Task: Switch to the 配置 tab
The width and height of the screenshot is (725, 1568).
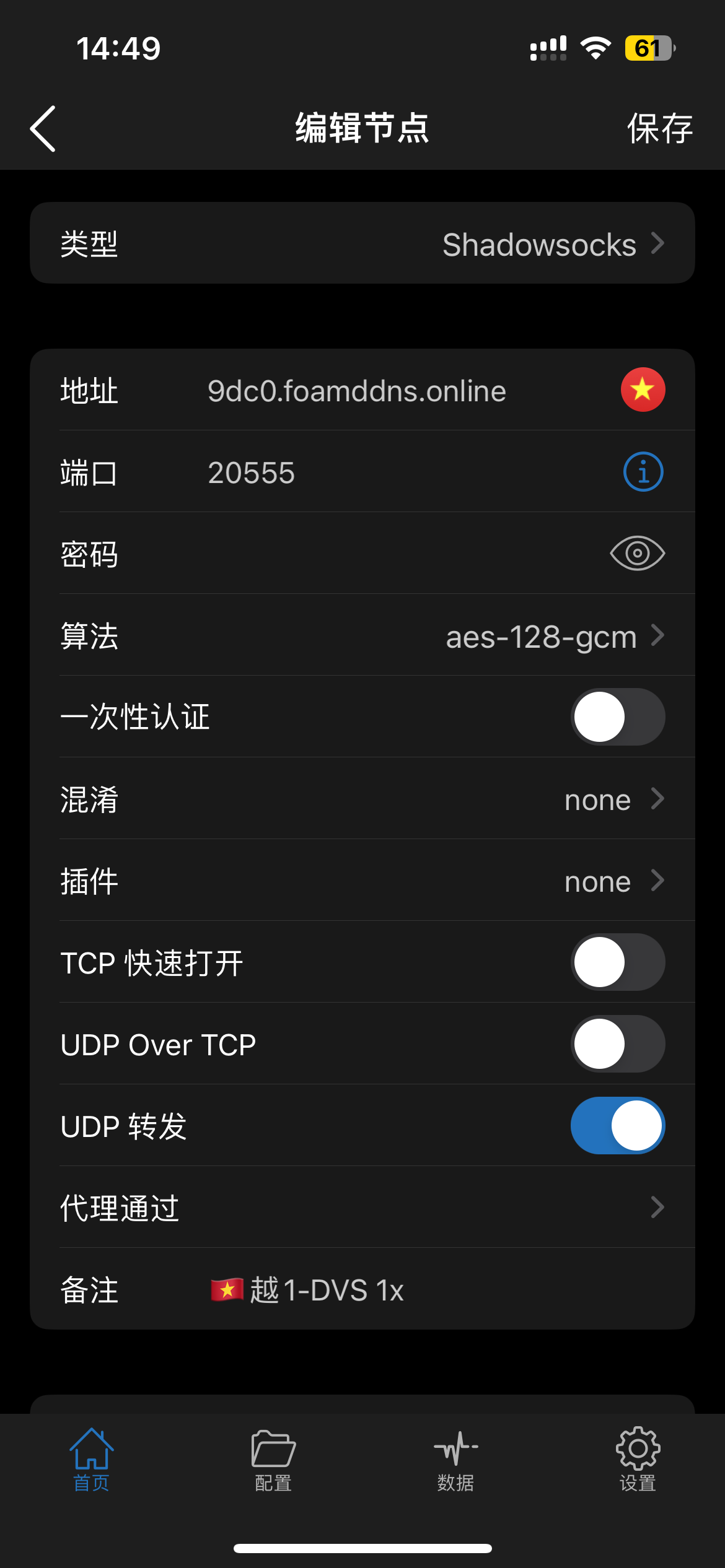Action: pos(273,1460)
